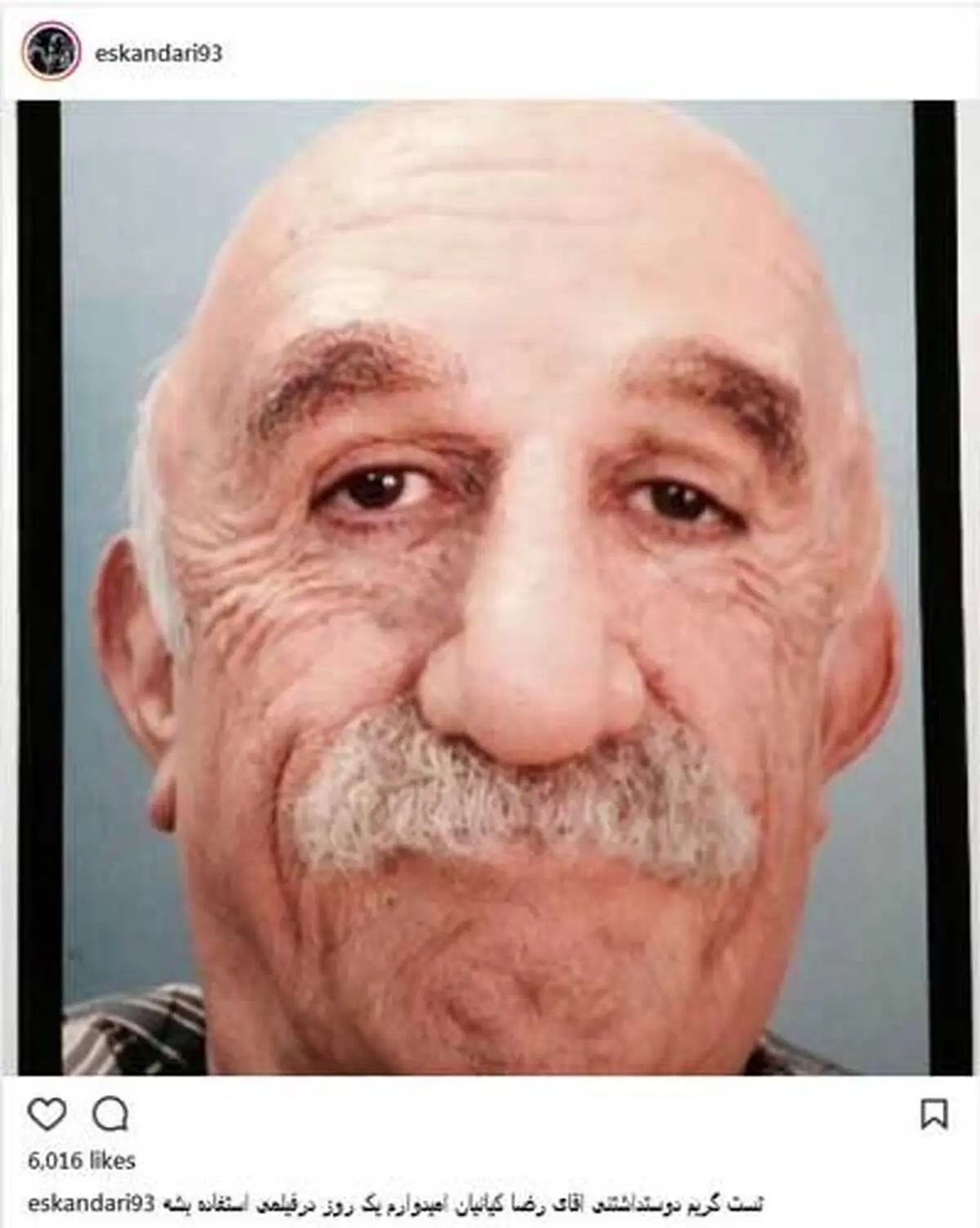The image size is (980, 1228).
Task: View the 6,016 likes list
Action: click(x=82, y=1160)
